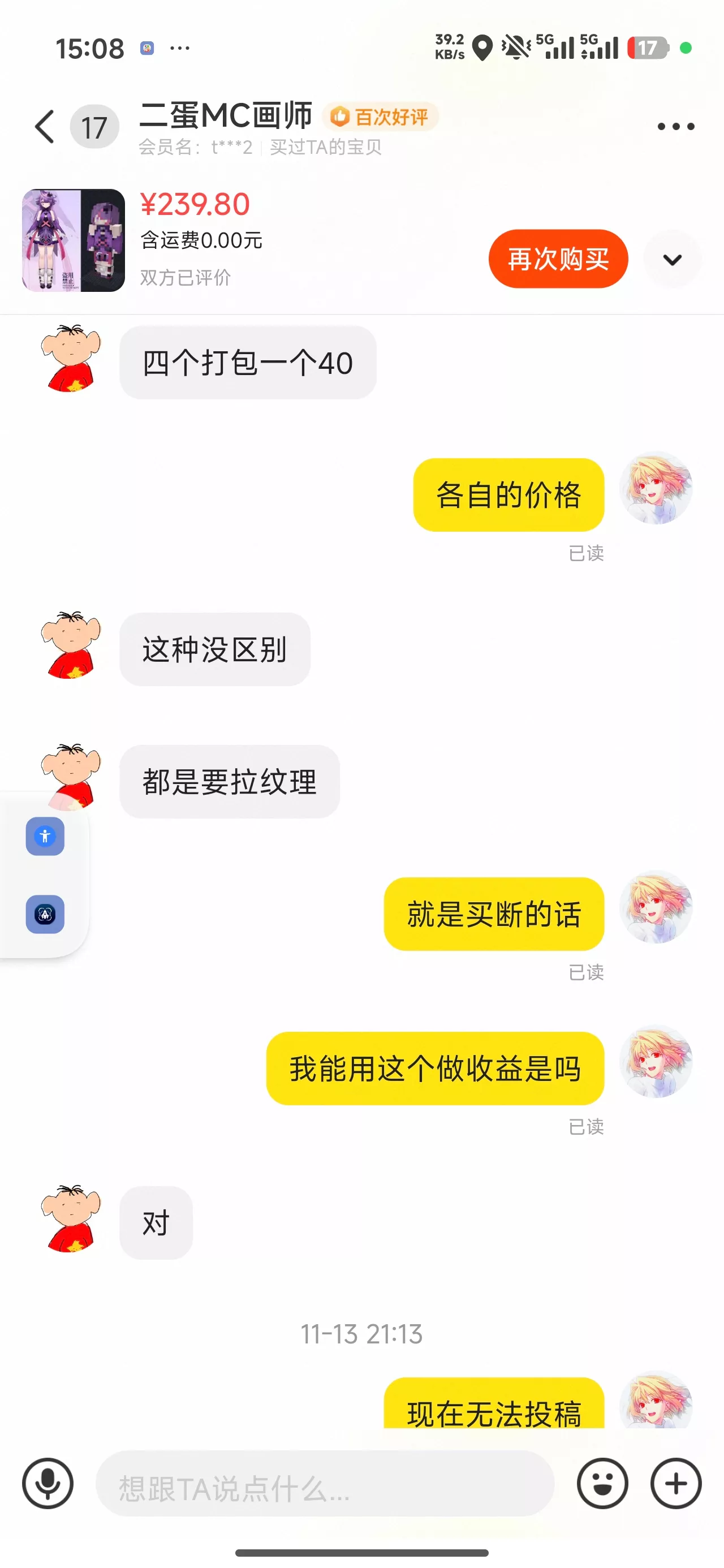Tap the rocket app icon in floating sidebar
The width and height of the screenshot is (724, 1568).
click(x=45, y=914)
